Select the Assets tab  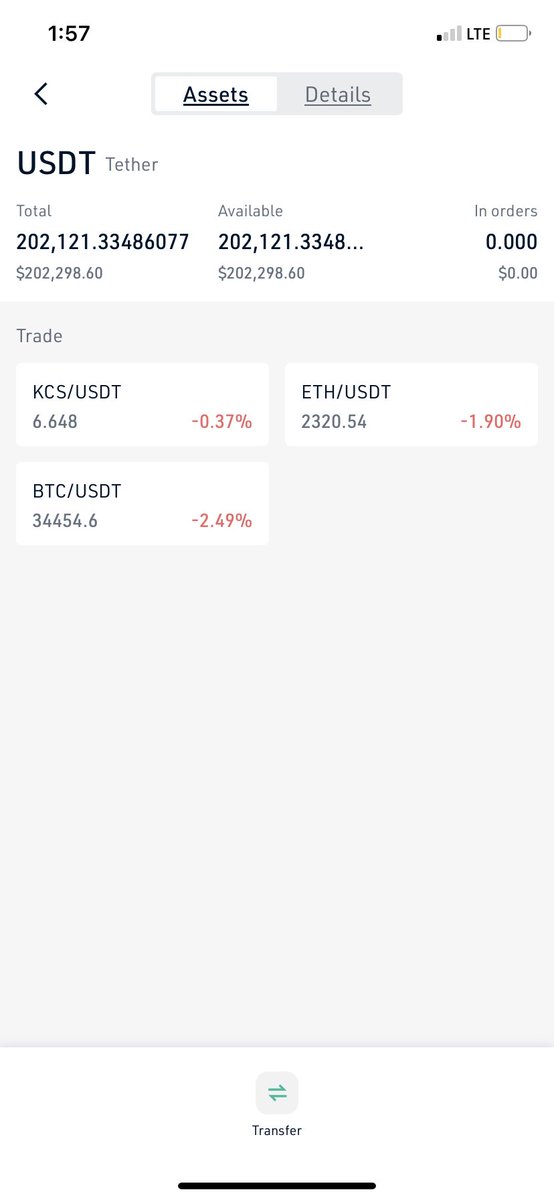pos(216,95)
